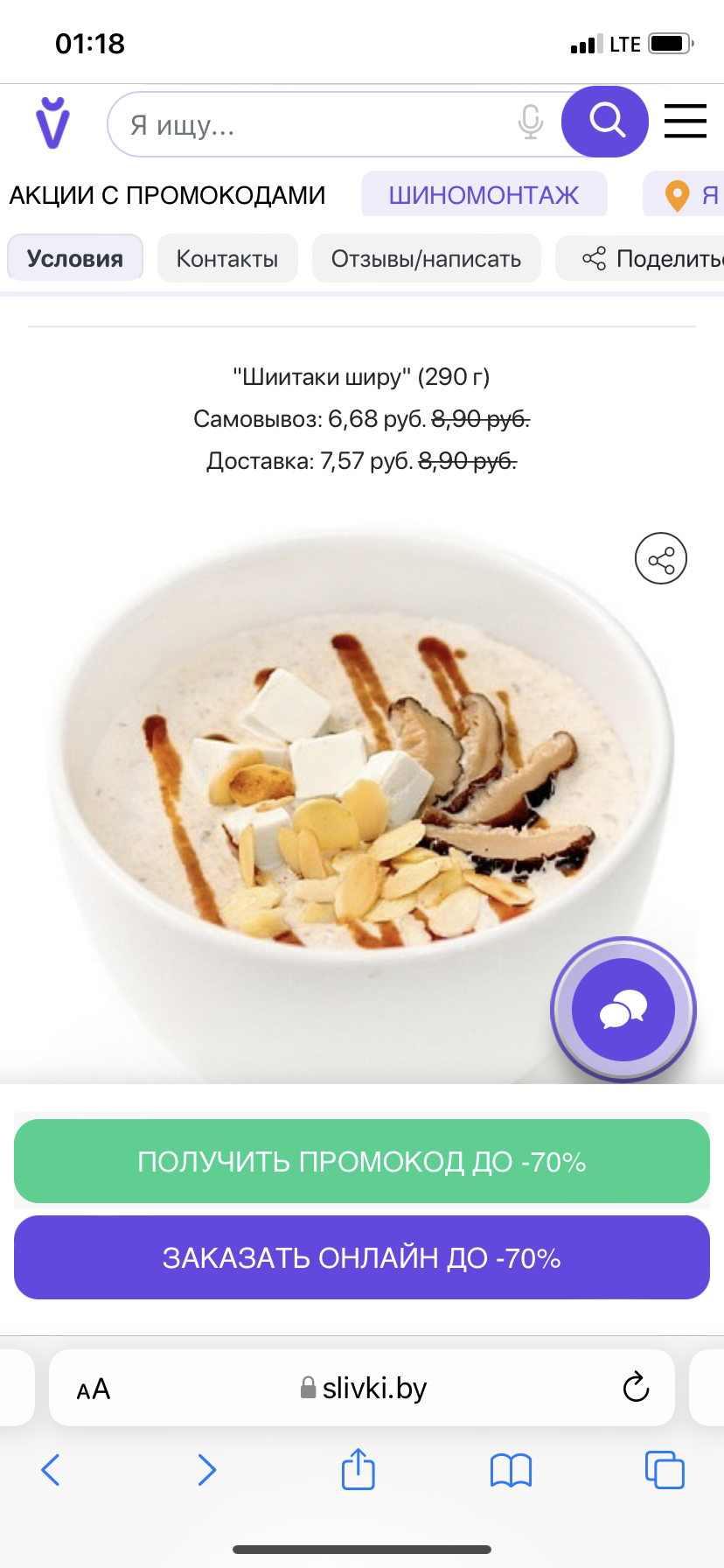724x1568 pixels.
Task: Open the ШИНОМОНТАЖ category chip
Action: tap(484, 194)
